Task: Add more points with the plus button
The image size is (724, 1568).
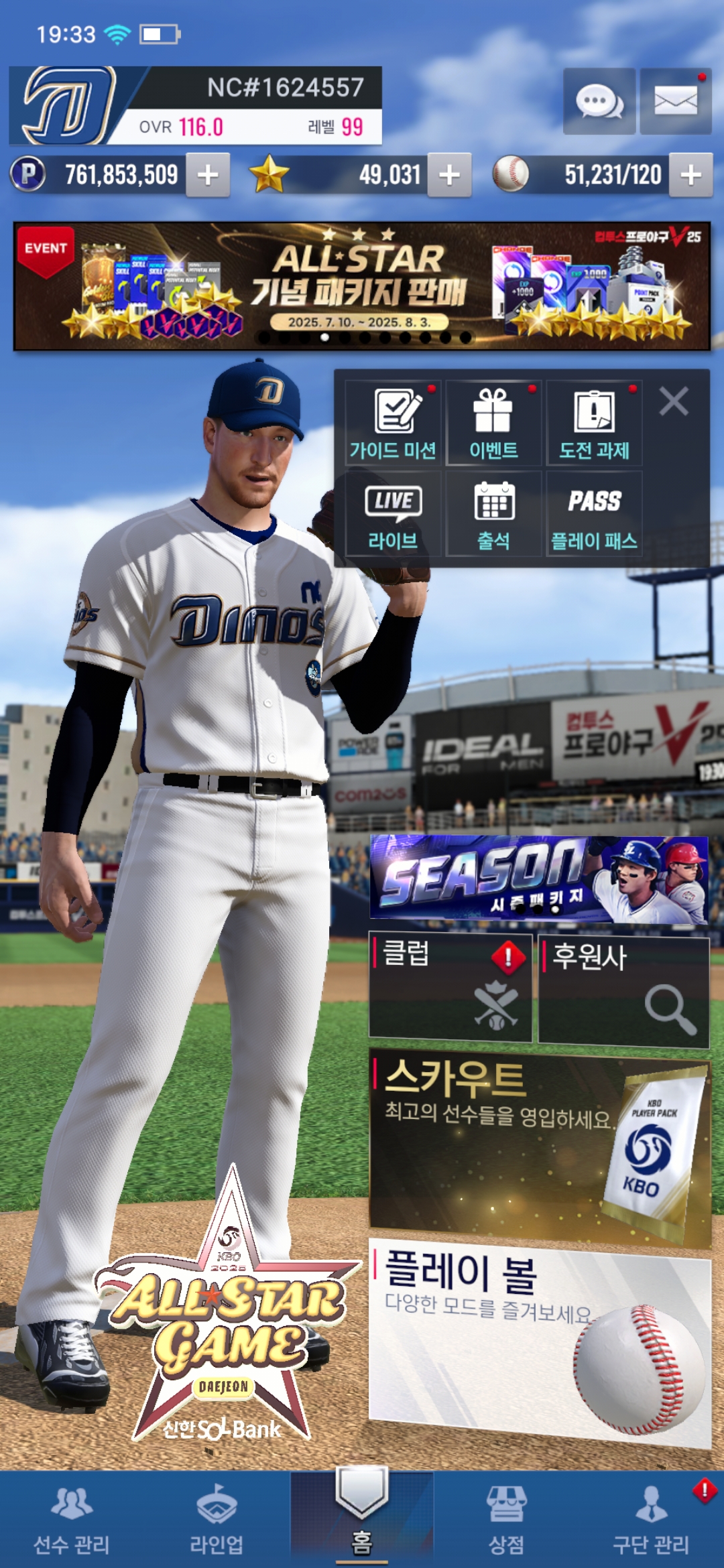Action: click(x=208, y=176)
